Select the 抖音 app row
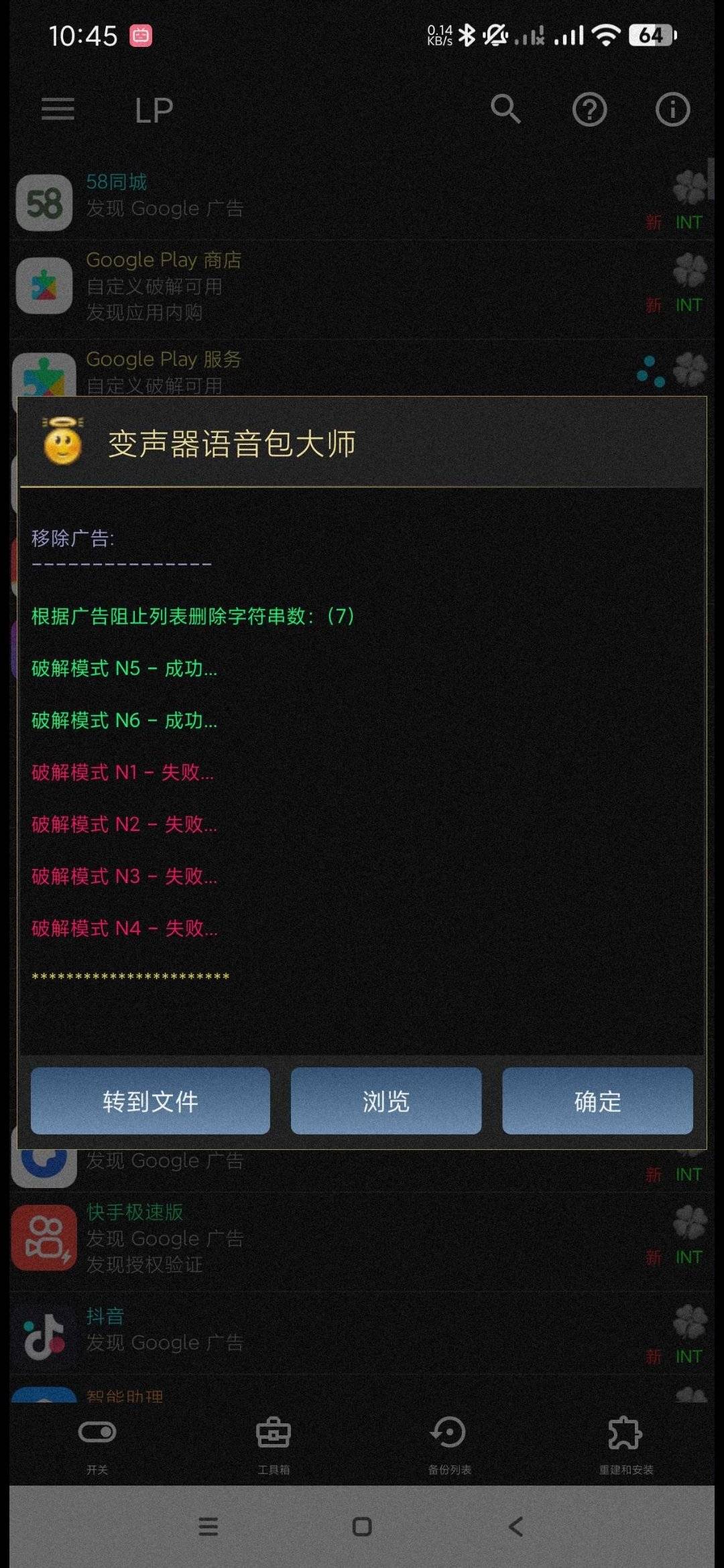This screenshot has width=724, height=1568. [x=335, y=1330]
